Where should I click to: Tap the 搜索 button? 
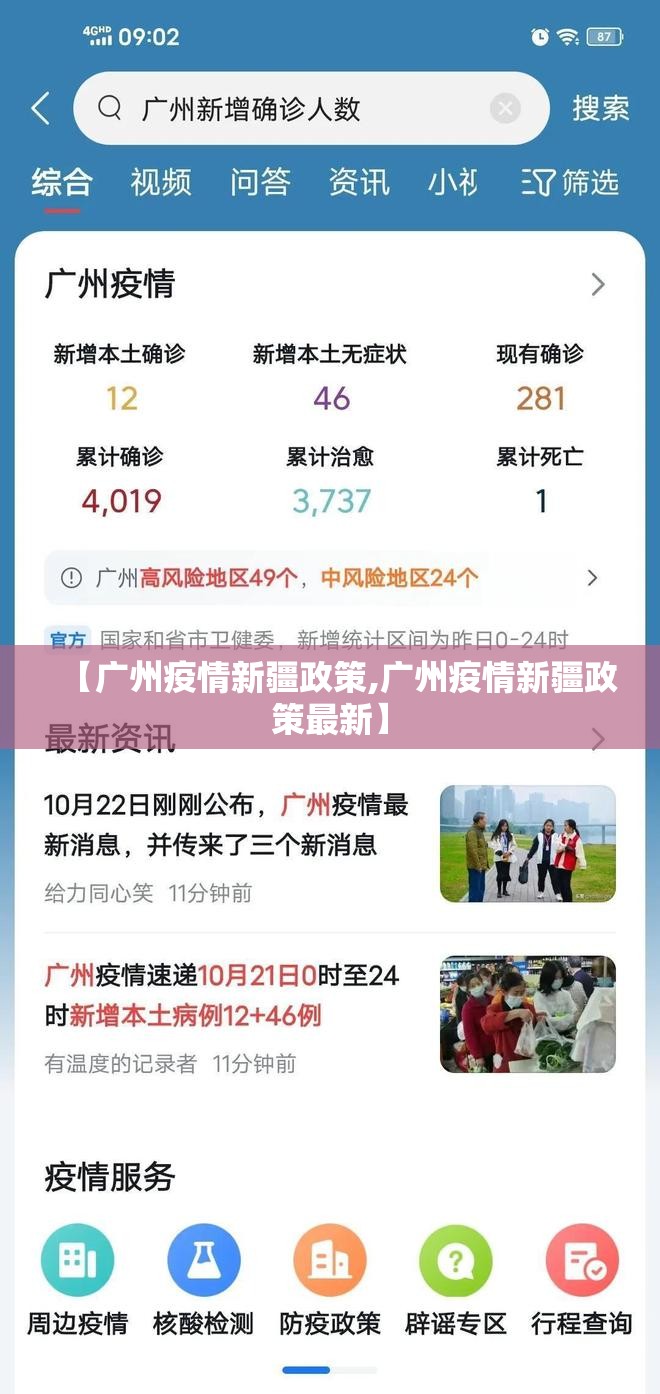600,108
